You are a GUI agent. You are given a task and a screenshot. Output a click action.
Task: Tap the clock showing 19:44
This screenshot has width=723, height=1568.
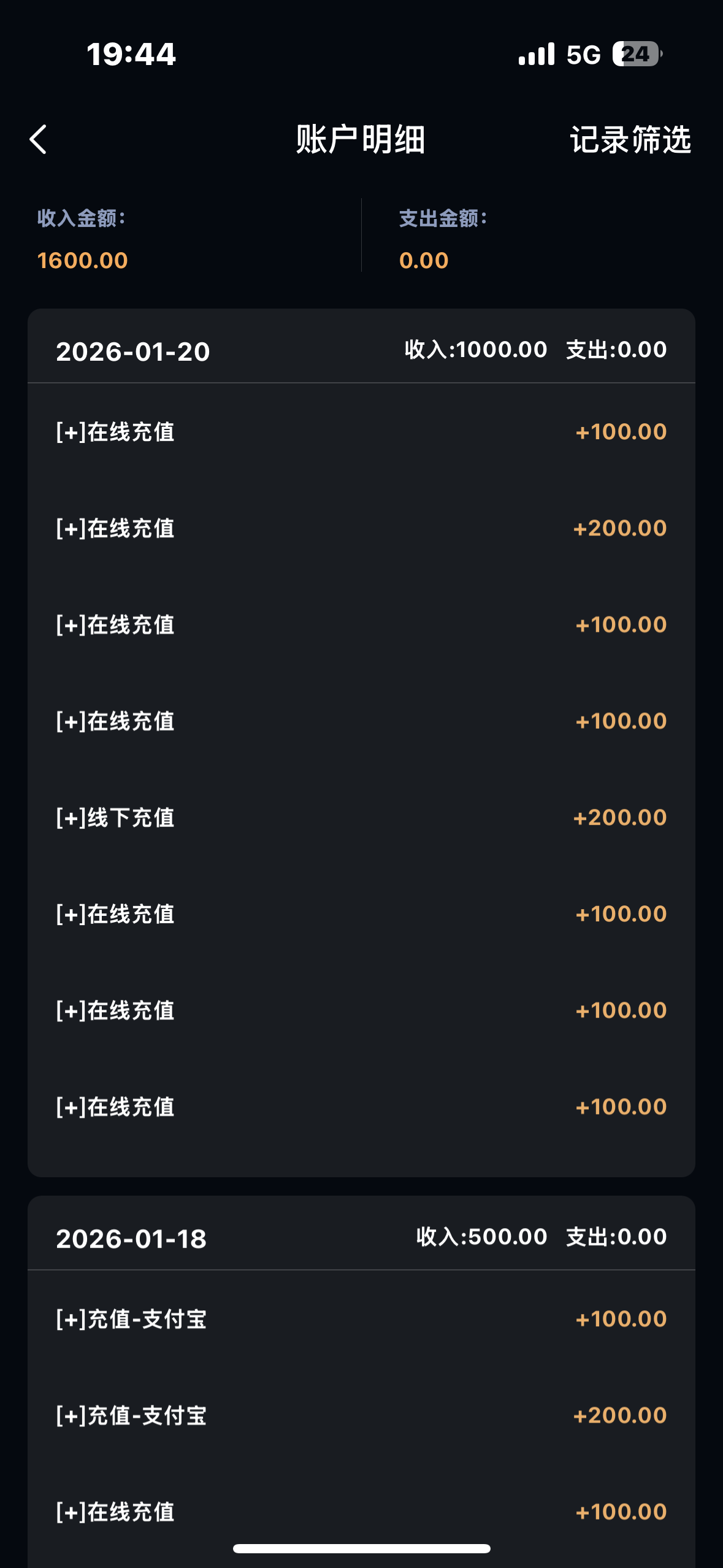pyautogui.click(x=130, y=54)
